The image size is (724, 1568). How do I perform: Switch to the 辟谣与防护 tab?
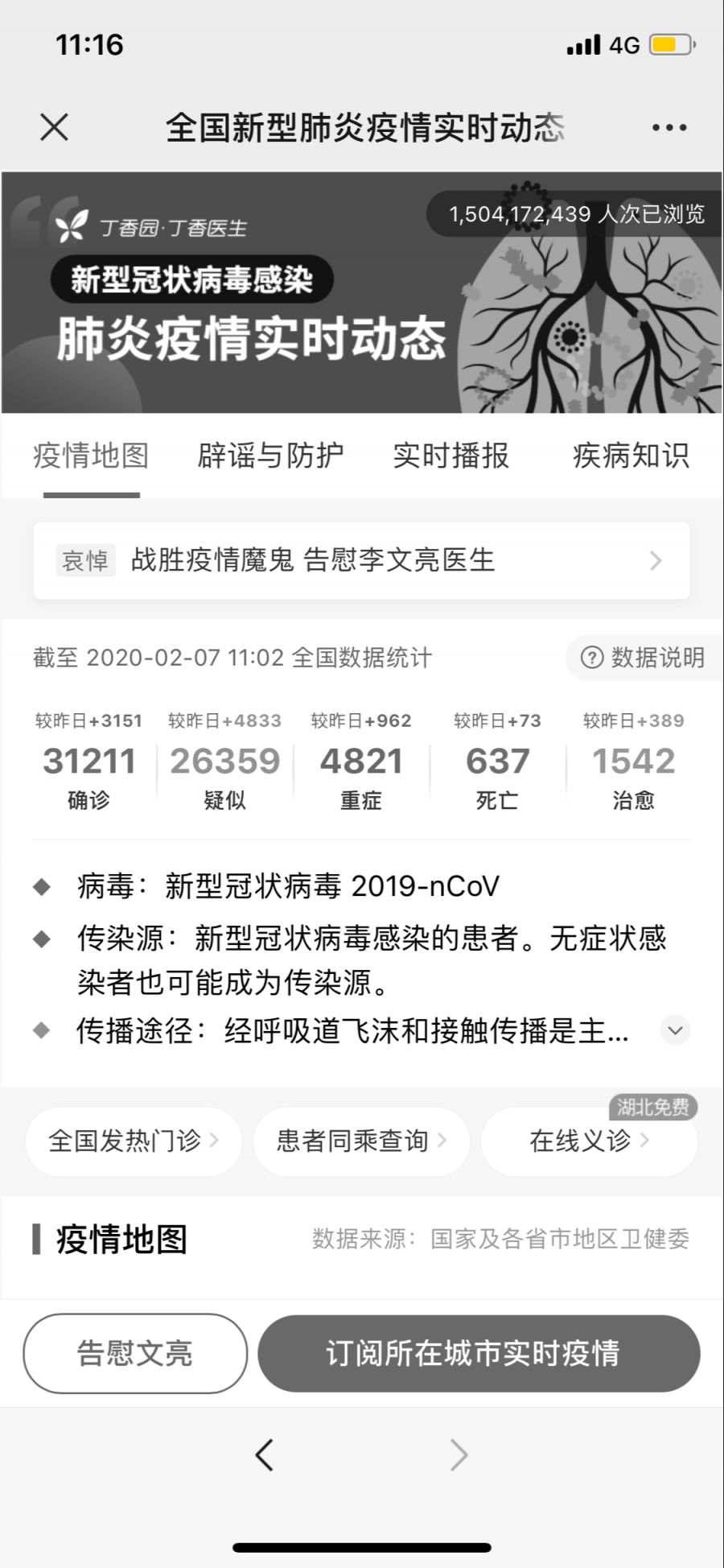pos(270,456)
